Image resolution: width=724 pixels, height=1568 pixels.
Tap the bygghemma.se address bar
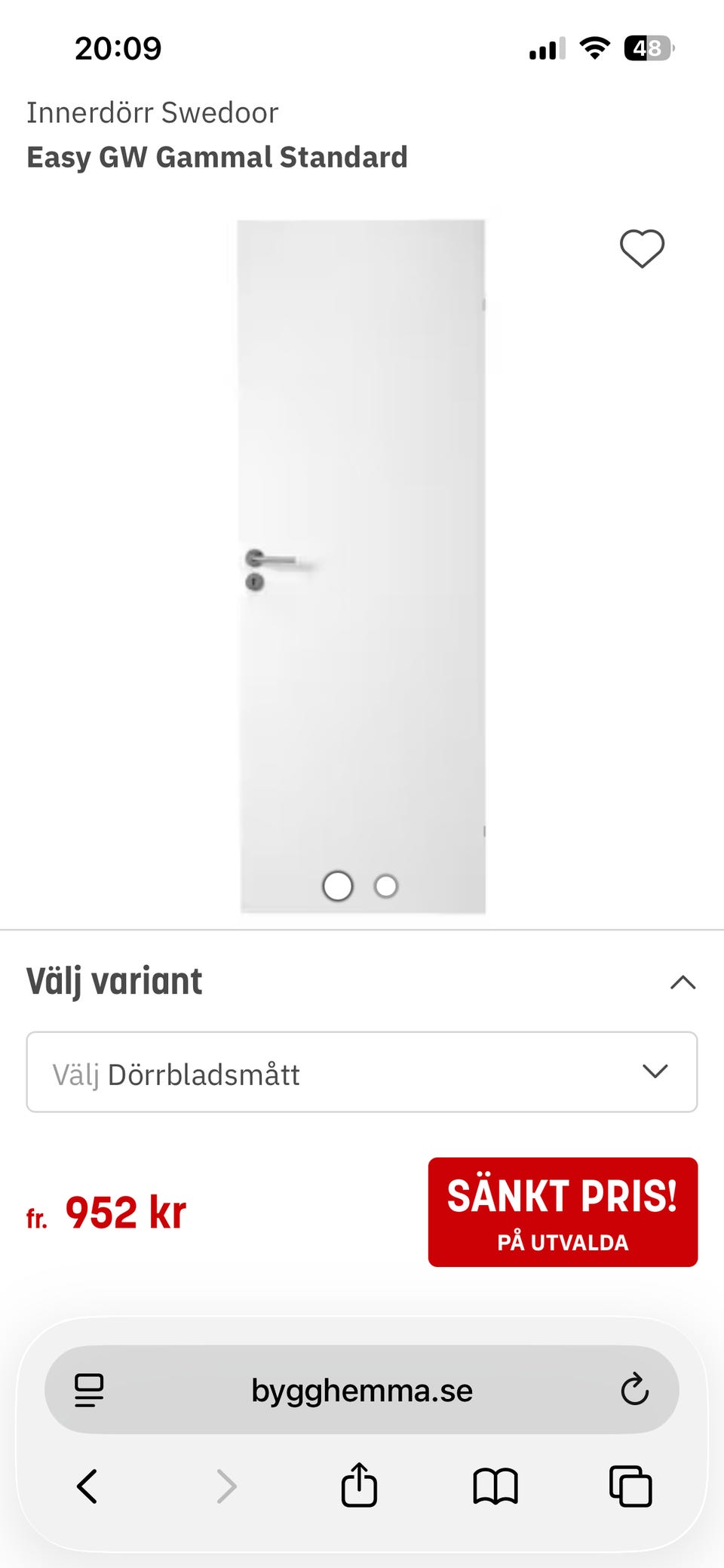point(362,1389)
